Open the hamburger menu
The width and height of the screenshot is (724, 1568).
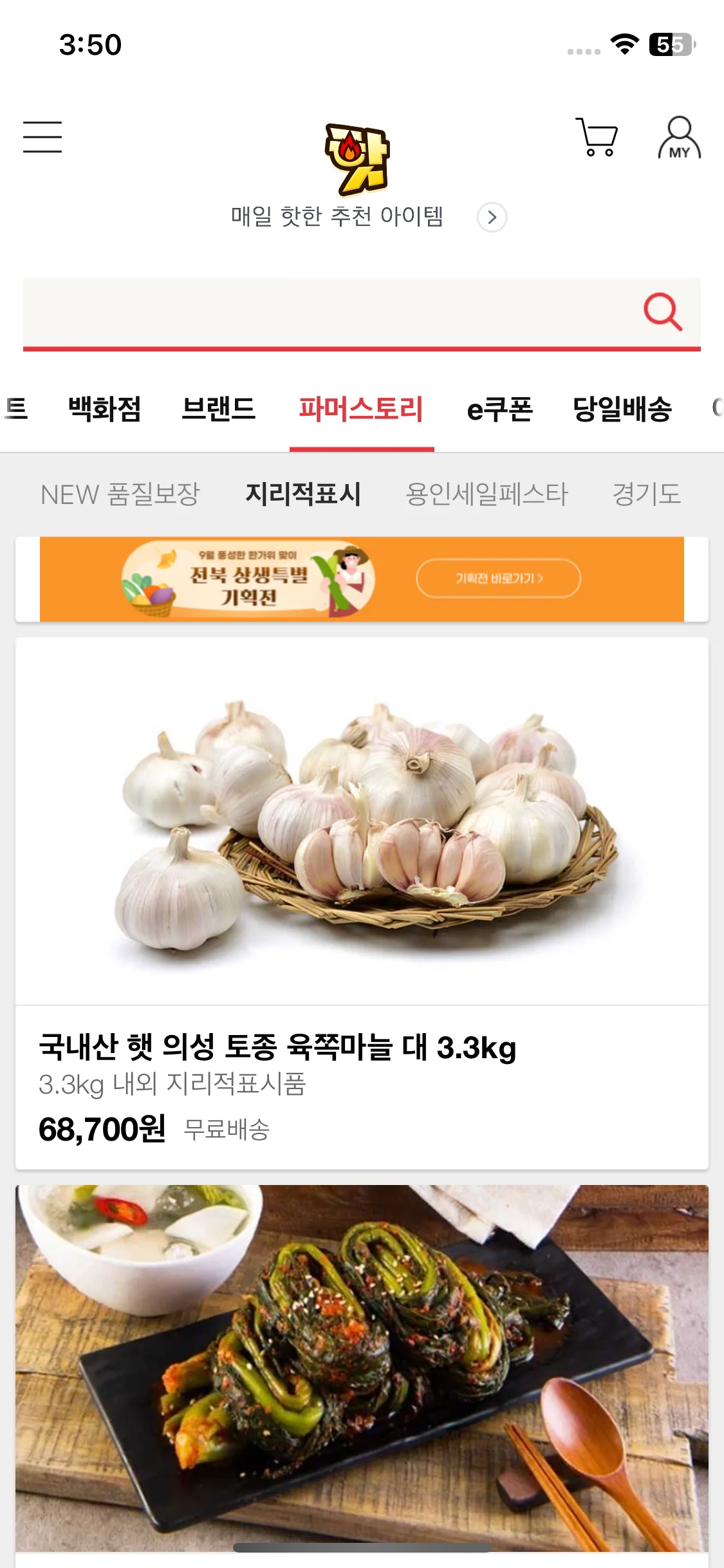(x=42, y=137)
